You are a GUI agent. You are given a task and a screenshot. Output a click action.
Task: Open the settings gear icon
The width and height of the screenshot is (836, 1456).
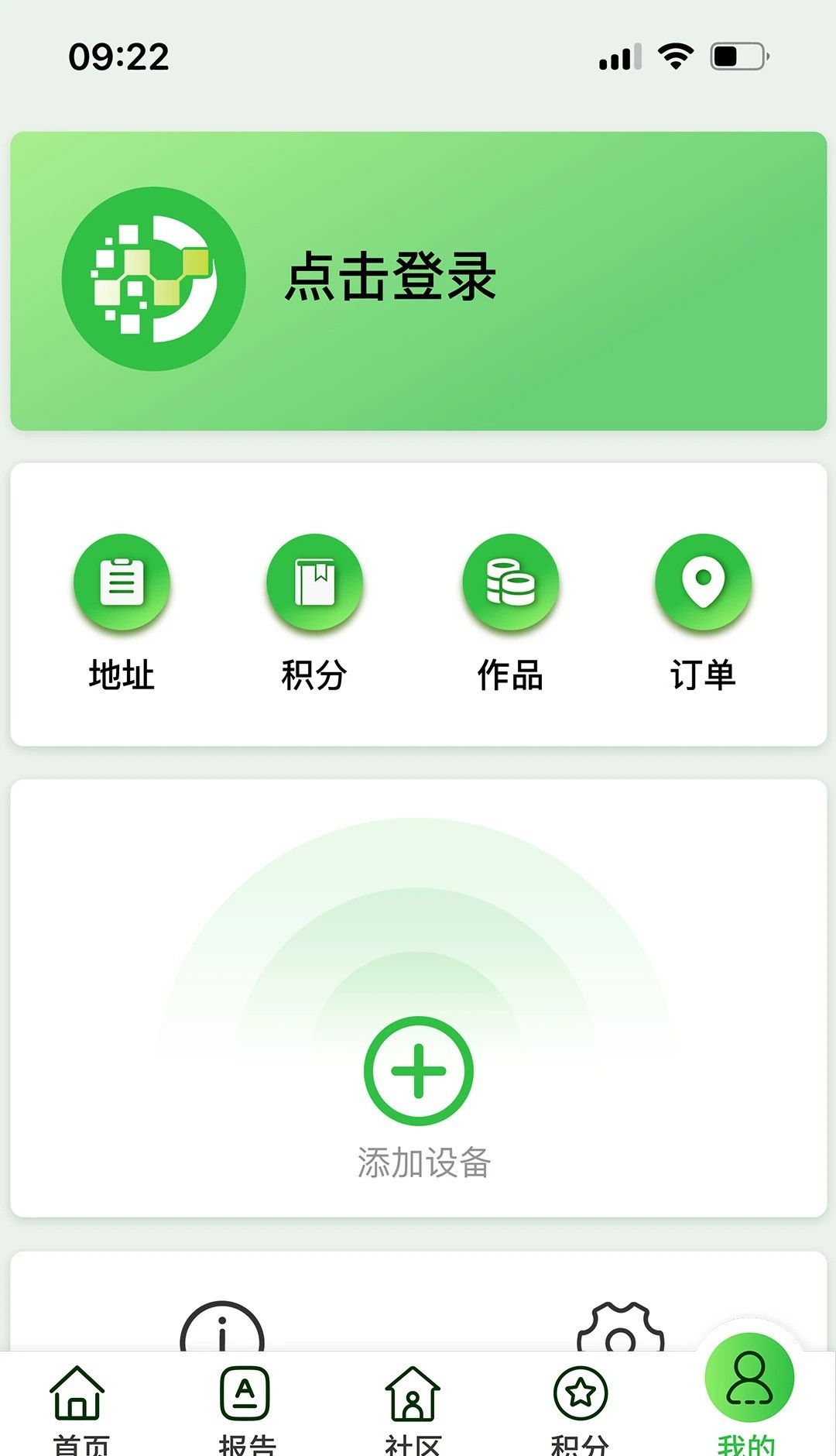pyautogui.click(x=619, y=1332)
